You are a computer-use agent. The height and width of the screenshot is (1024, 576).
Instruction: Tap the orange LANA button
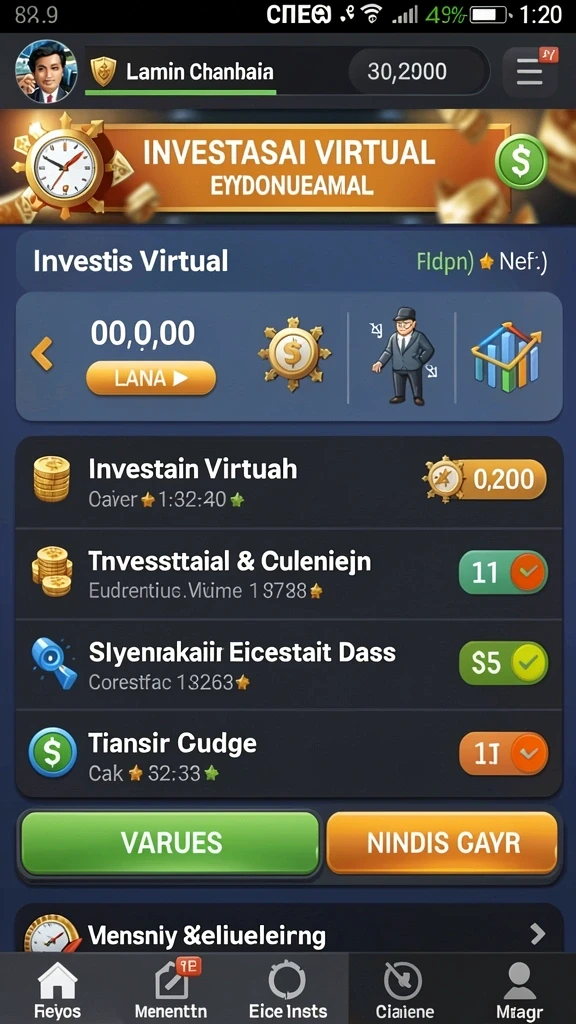pyautogui.click(x=151, y=378)
